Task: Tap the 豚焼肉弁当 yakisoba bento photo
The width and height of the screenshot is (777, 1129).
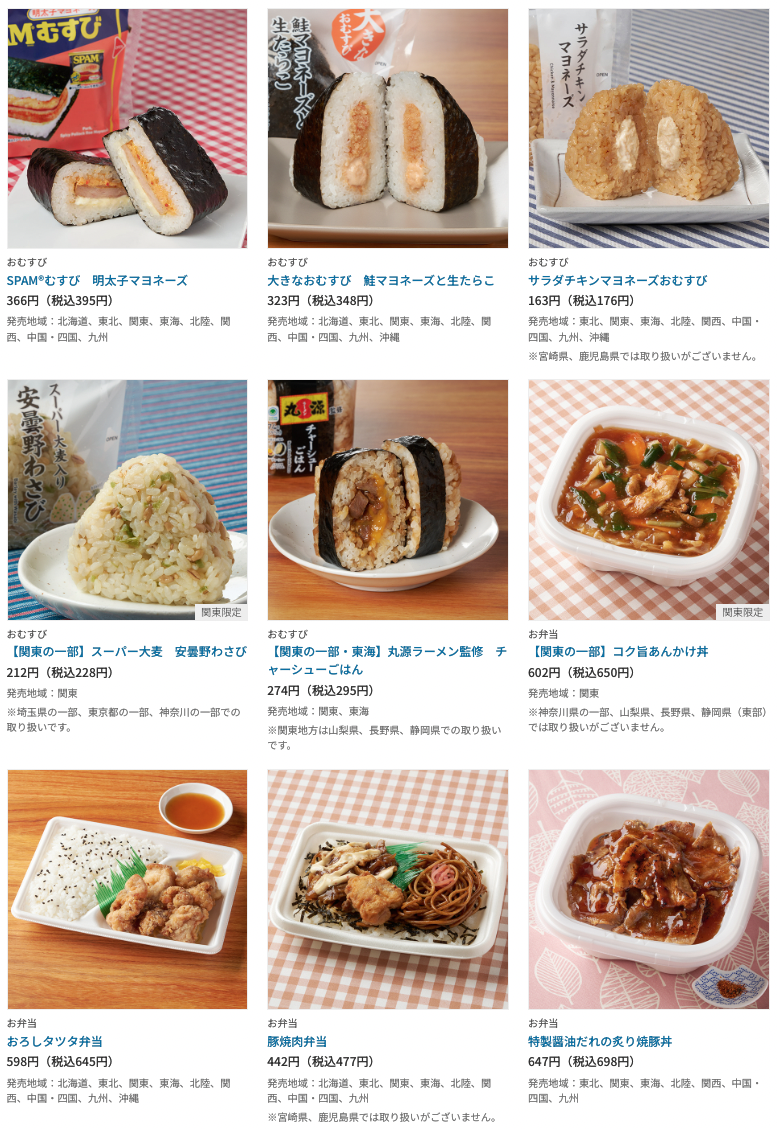Action: point(388,889)
